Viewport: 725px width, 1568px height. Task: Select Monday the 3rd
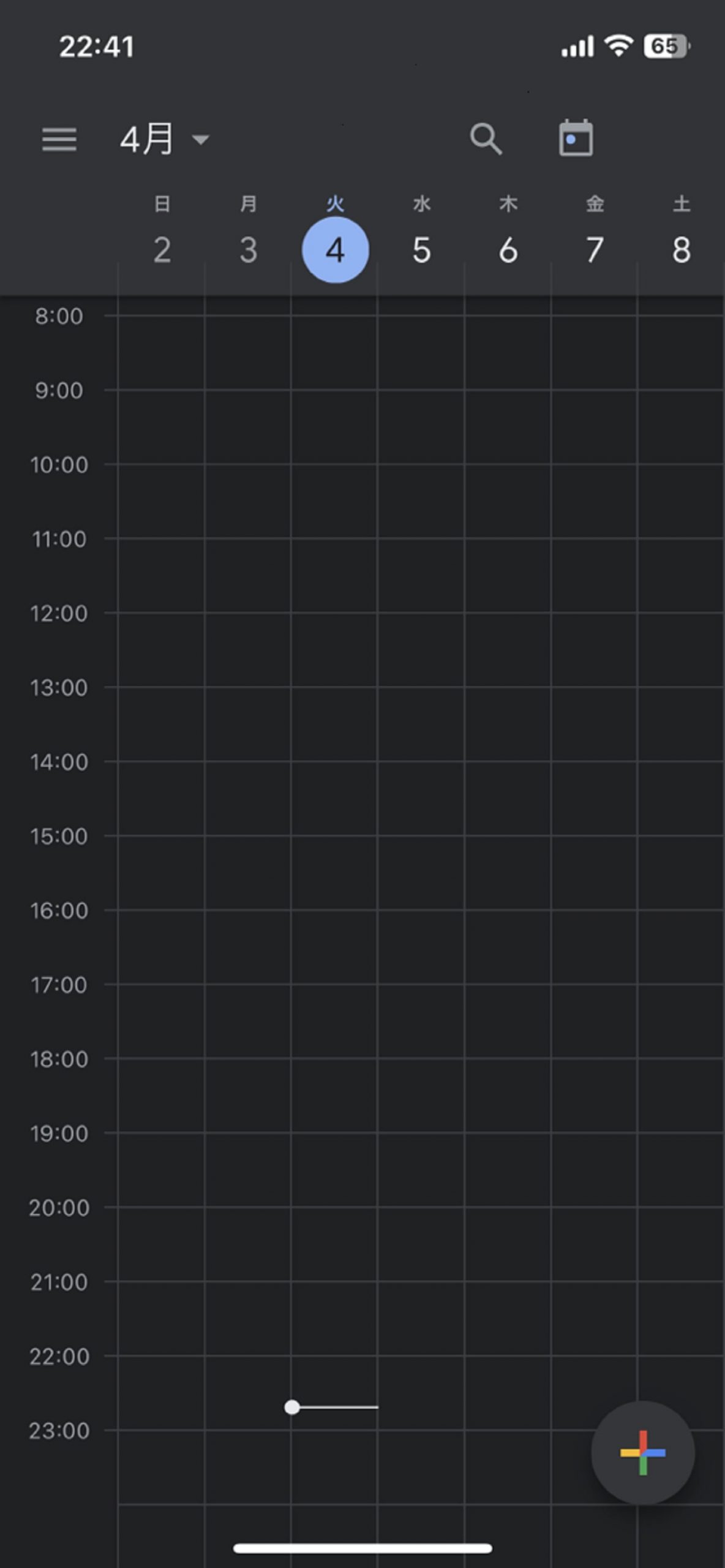point(249,249)
